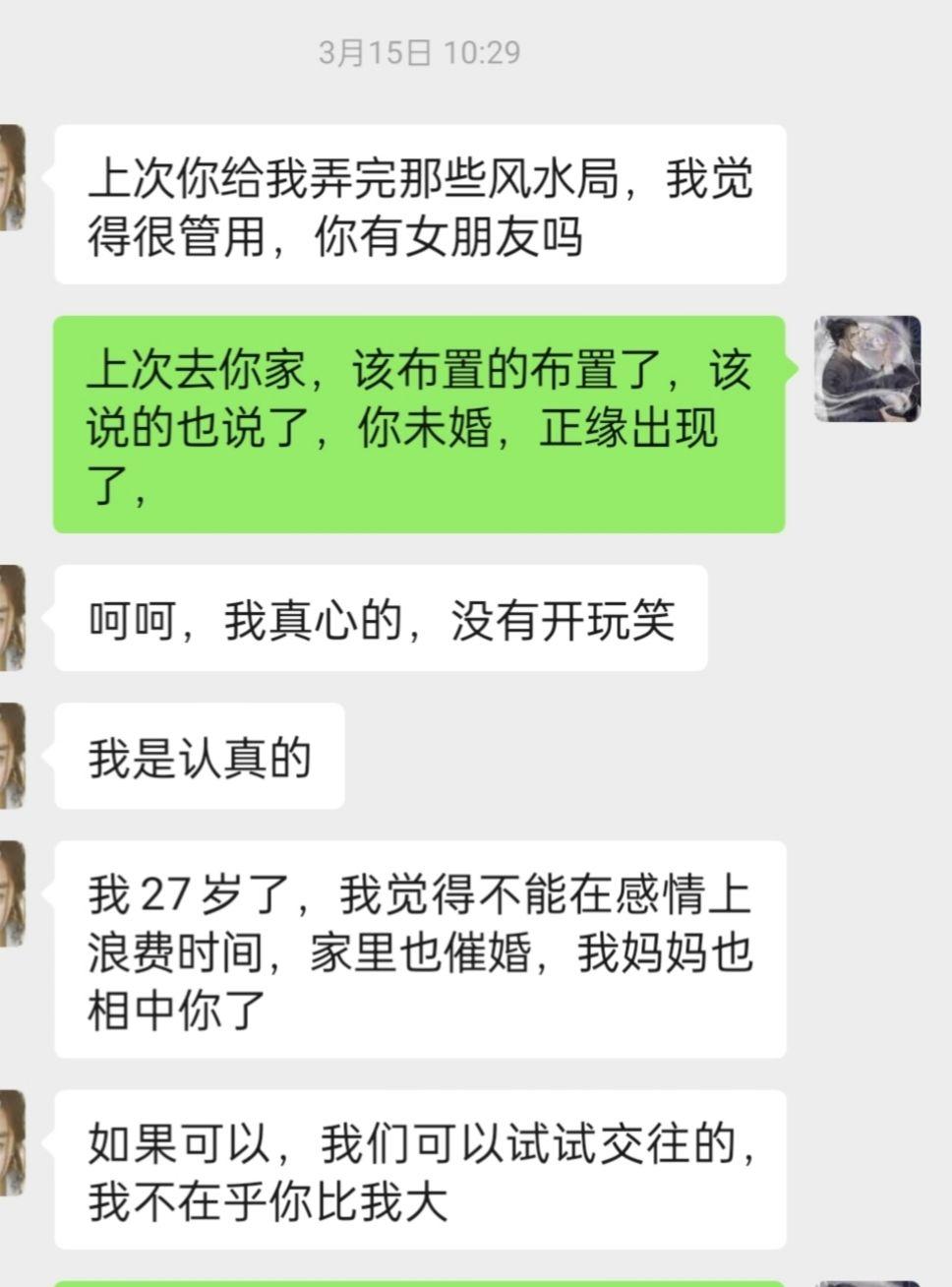Click the timestamp "3月15日 10:29"

[423, 54]
